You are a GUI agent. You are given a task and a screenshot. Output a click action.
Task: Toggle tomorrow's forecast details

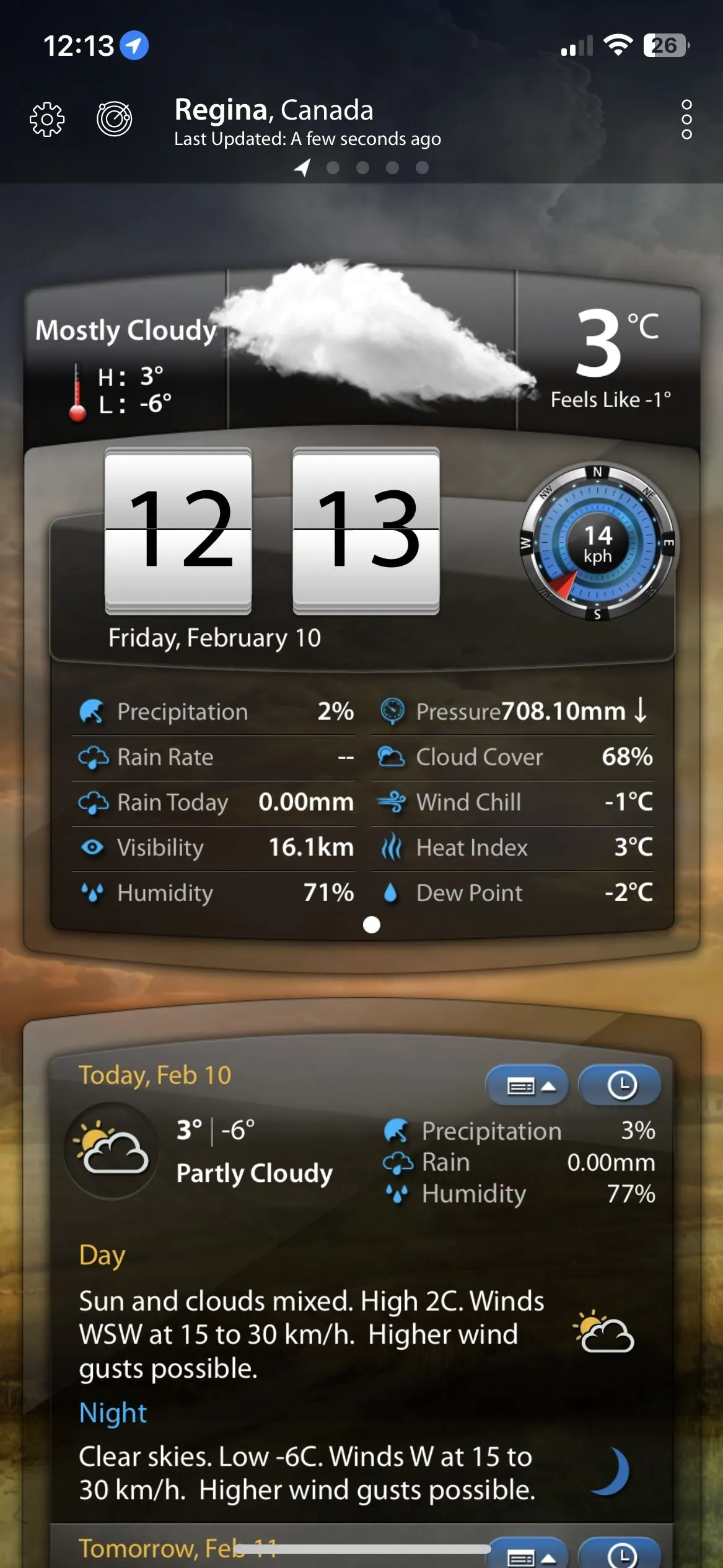(527, 1554)
